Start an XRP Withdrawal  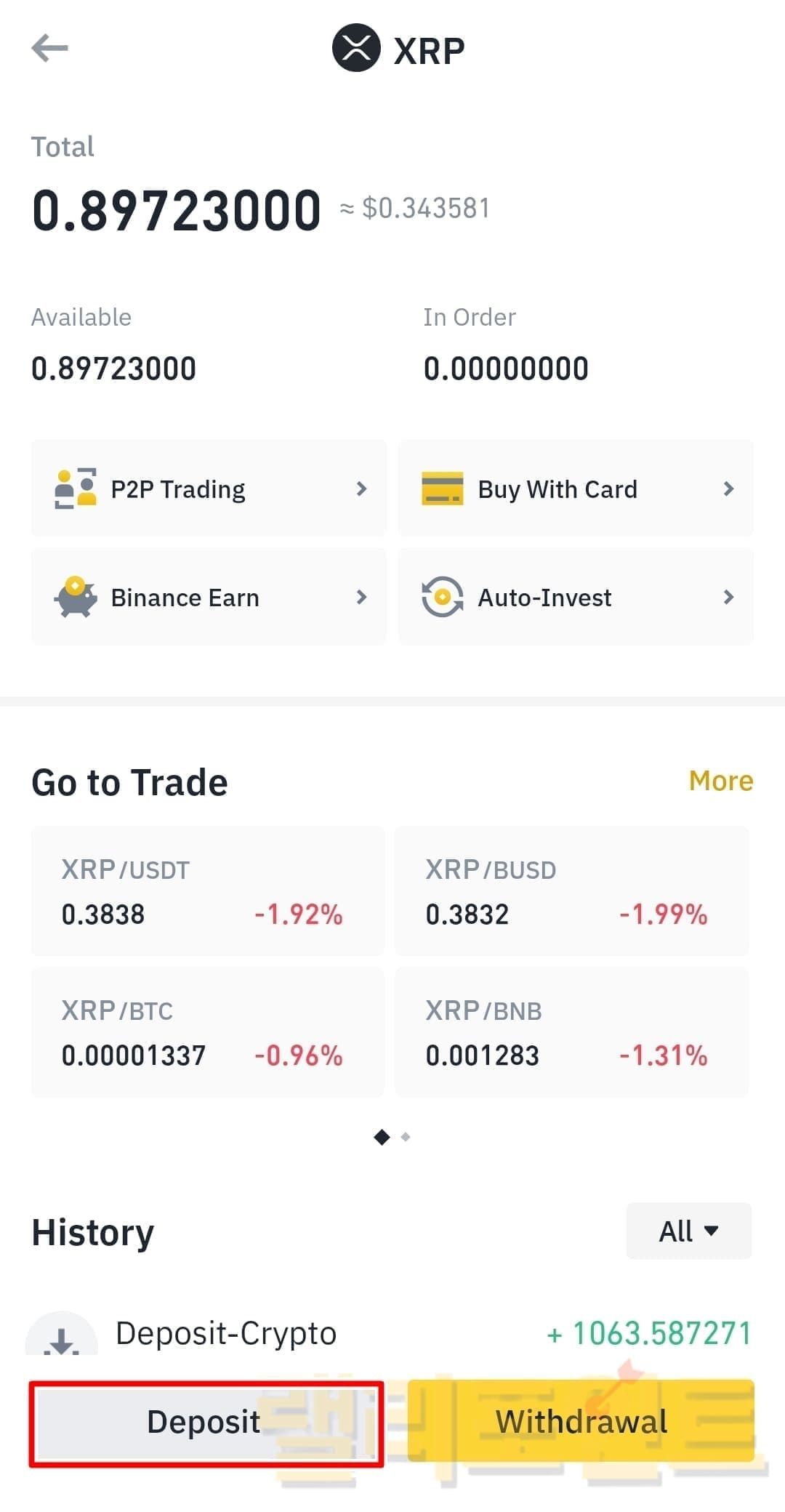pyautogui.click(x=580, y=1421)
